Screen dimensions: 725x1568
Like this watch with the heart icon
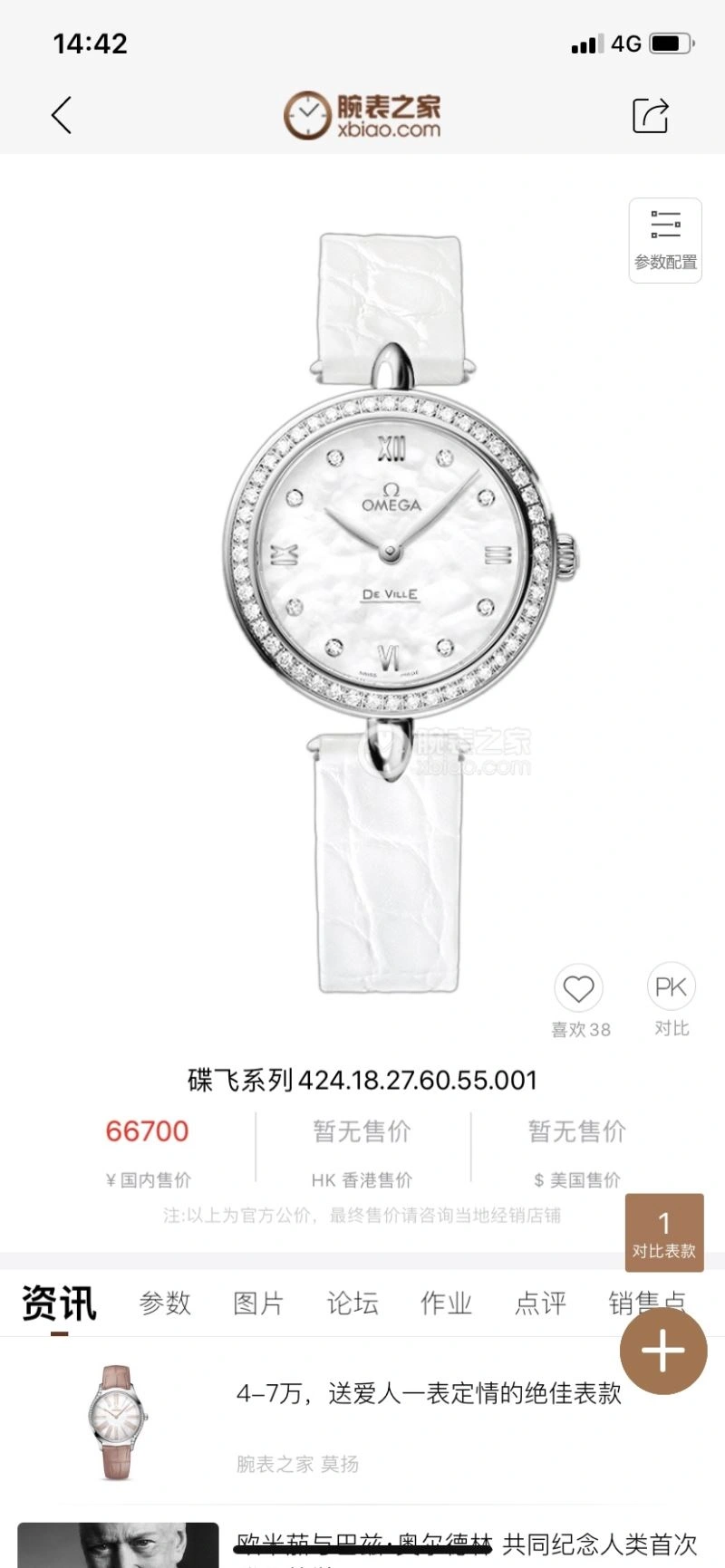578,988
